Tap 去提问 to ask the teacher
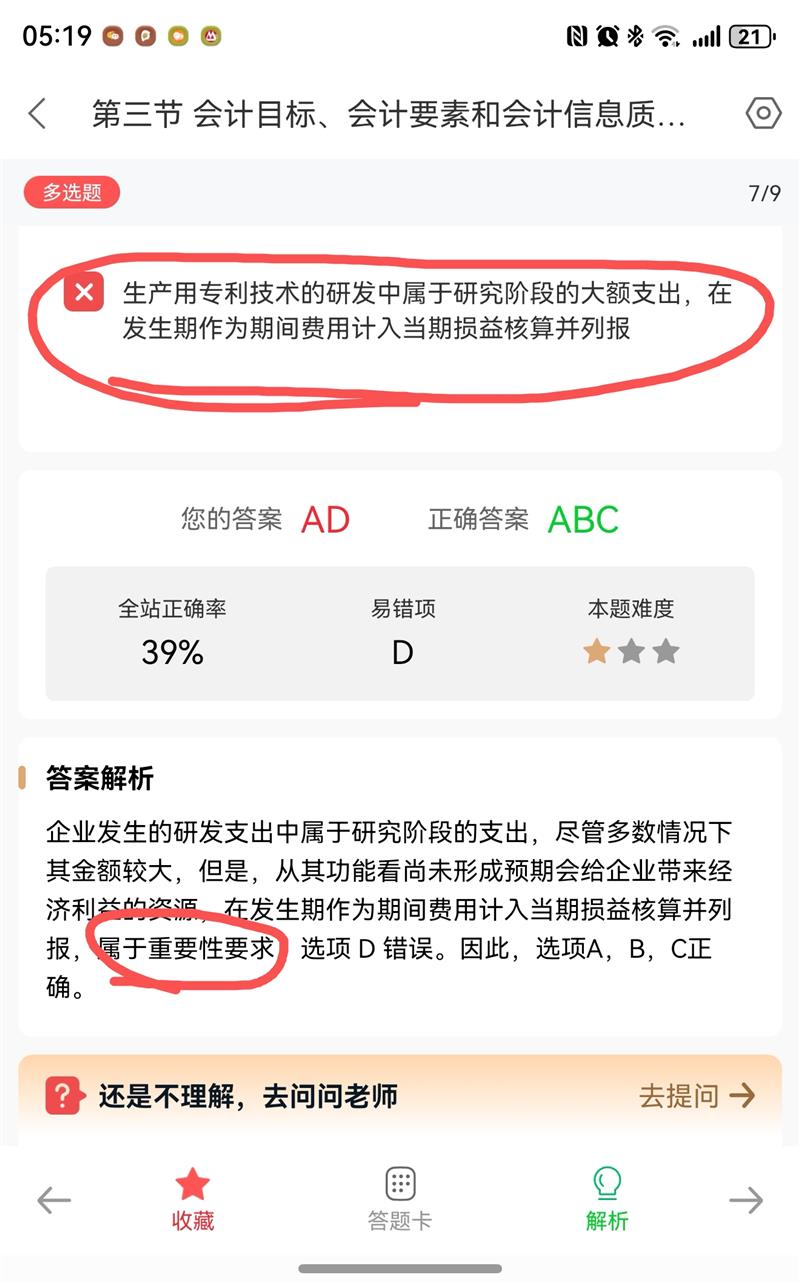Image resolution: width=800 pixels, height=1284 pixels. (696, 1096)
